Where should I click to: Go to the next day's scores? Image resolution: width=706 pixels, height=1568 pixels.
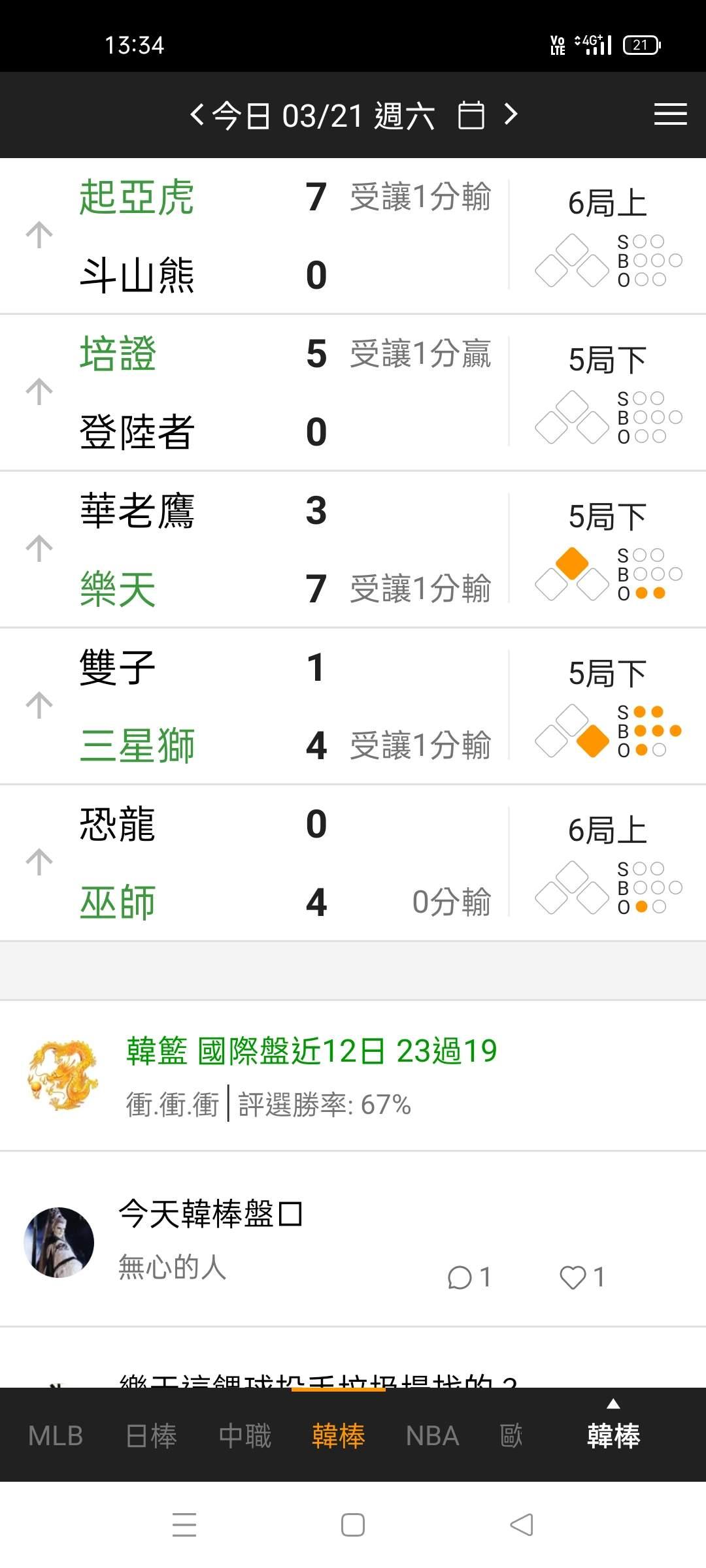(x=511, y=115)
